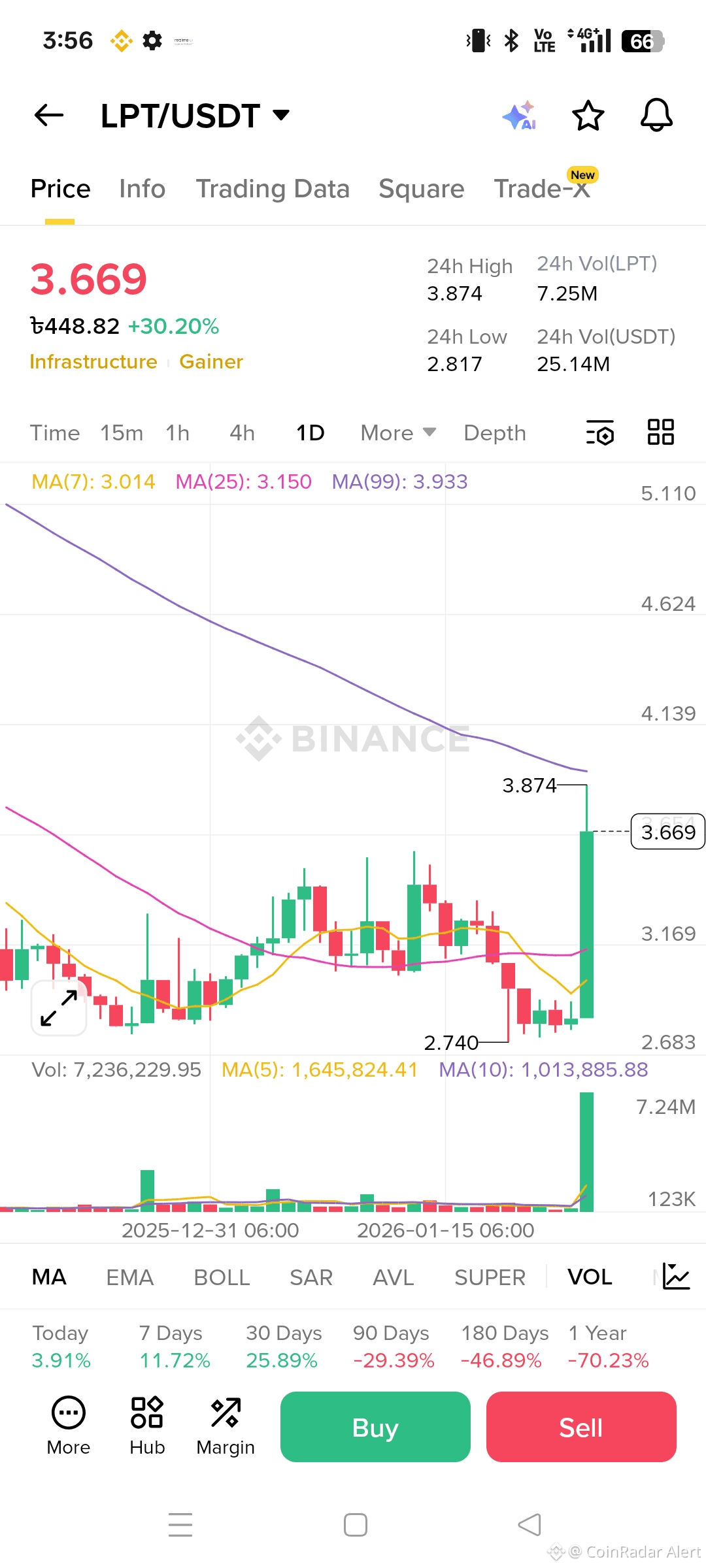706x1568 pixels.
Task: Open the Square tab
Action: point(421,189)
